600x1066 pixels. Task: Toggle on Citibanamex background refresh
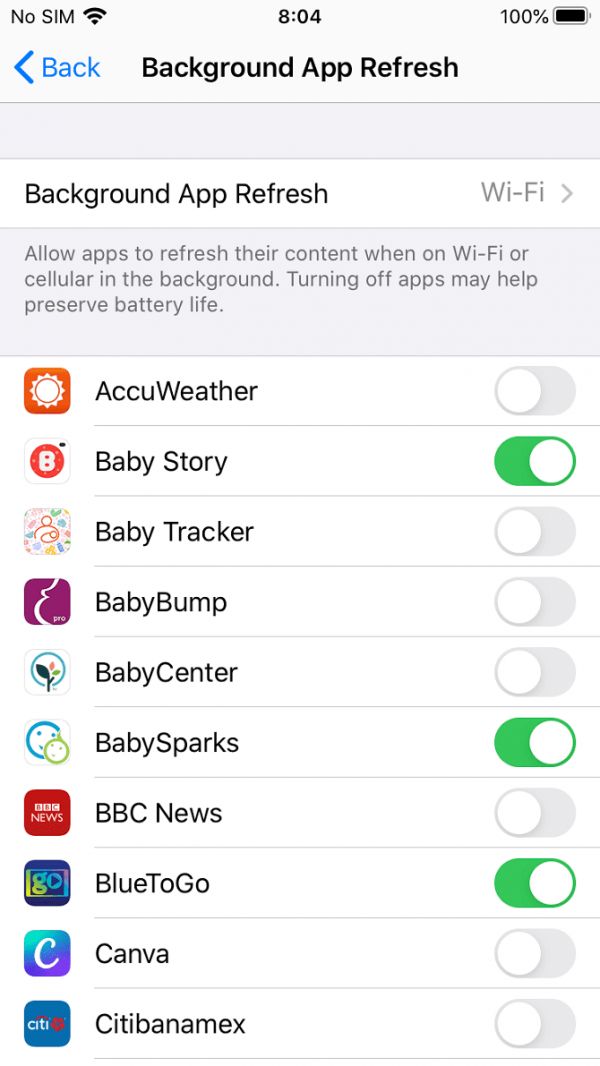[534, 1024]
